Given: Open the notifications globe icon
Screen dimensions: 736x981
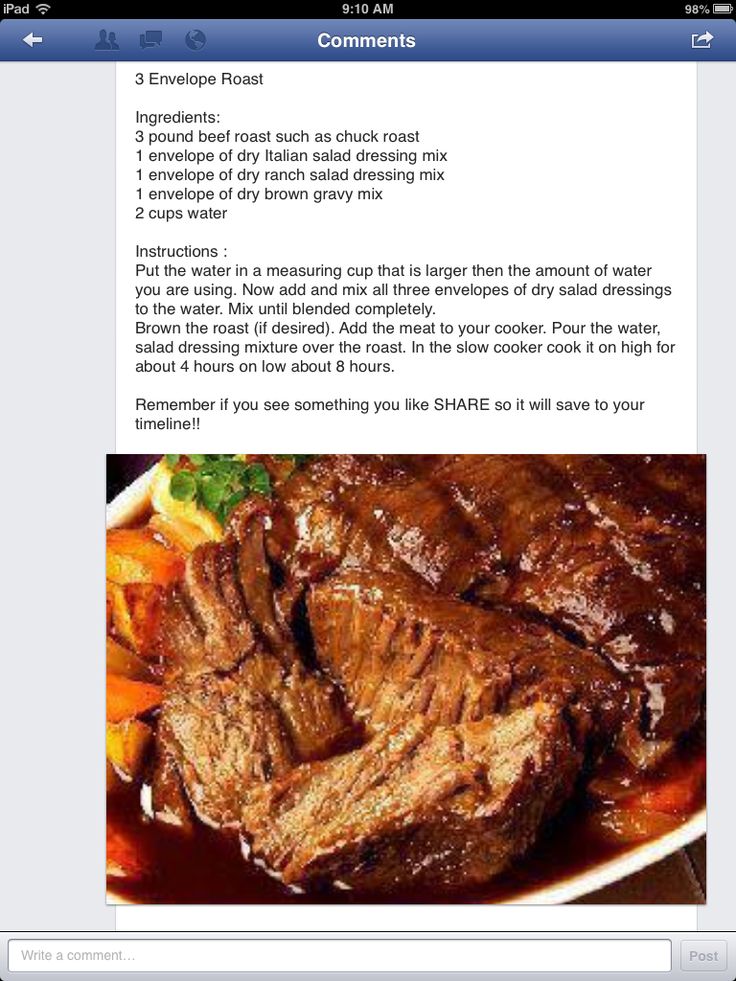Looking at the screenshot, I should pos(196,40).
